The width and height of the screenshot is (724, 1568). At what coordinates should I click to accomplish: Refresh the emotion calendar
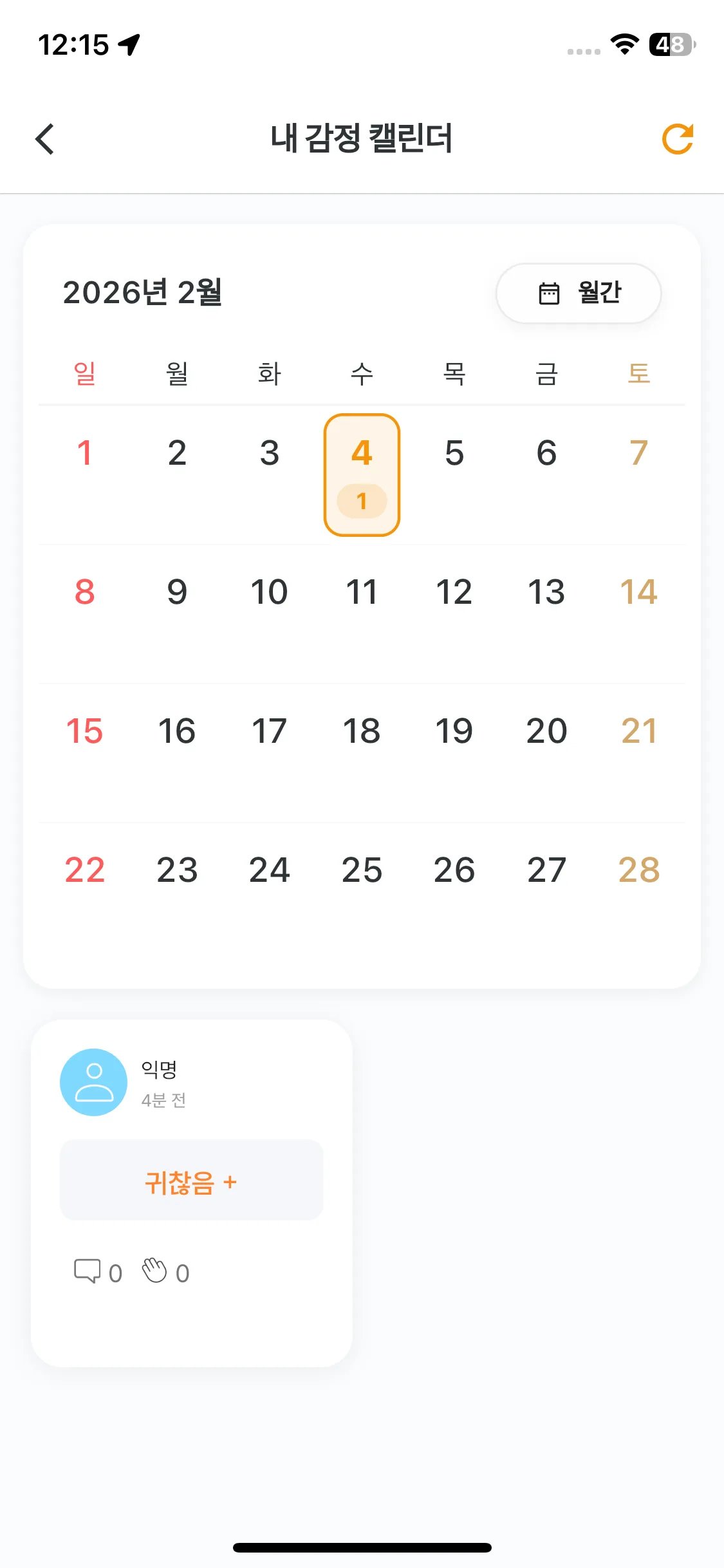click(677, 139)
